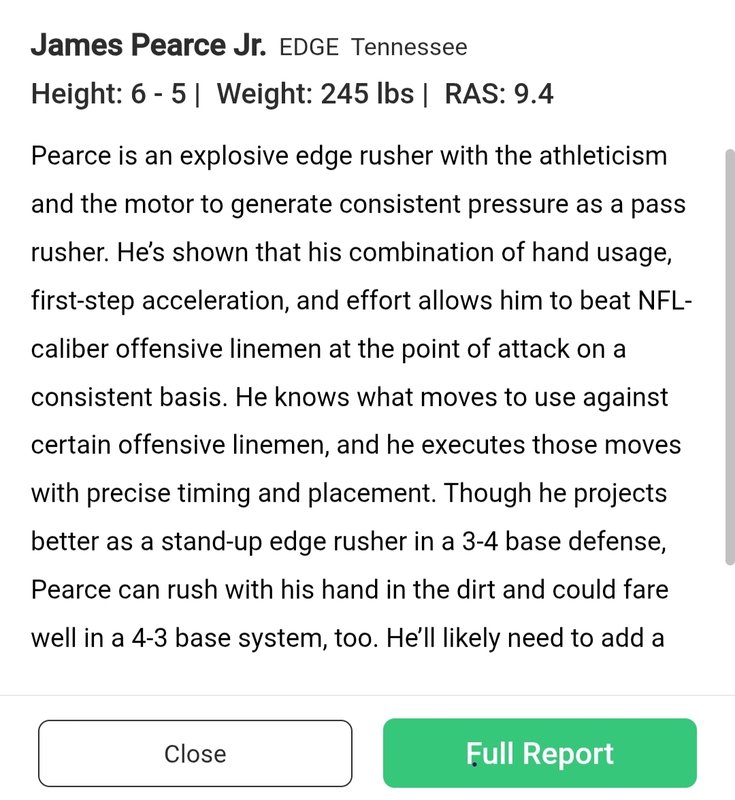Open the Full Report for James Pearce Jr.
This screenshot has width=735, height=800.
(540, 753)
